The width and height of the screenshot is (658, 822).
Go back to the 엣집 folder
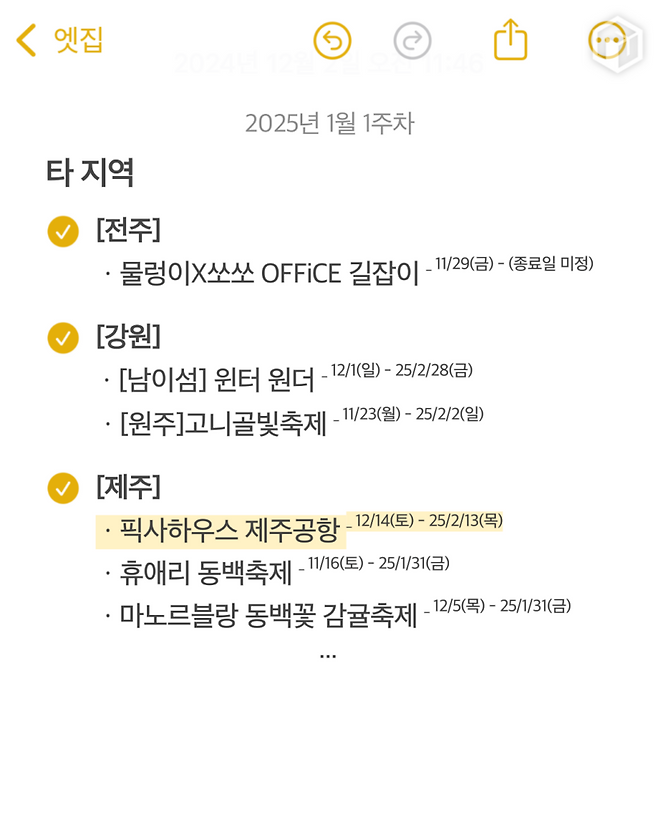tap(60, 41)
